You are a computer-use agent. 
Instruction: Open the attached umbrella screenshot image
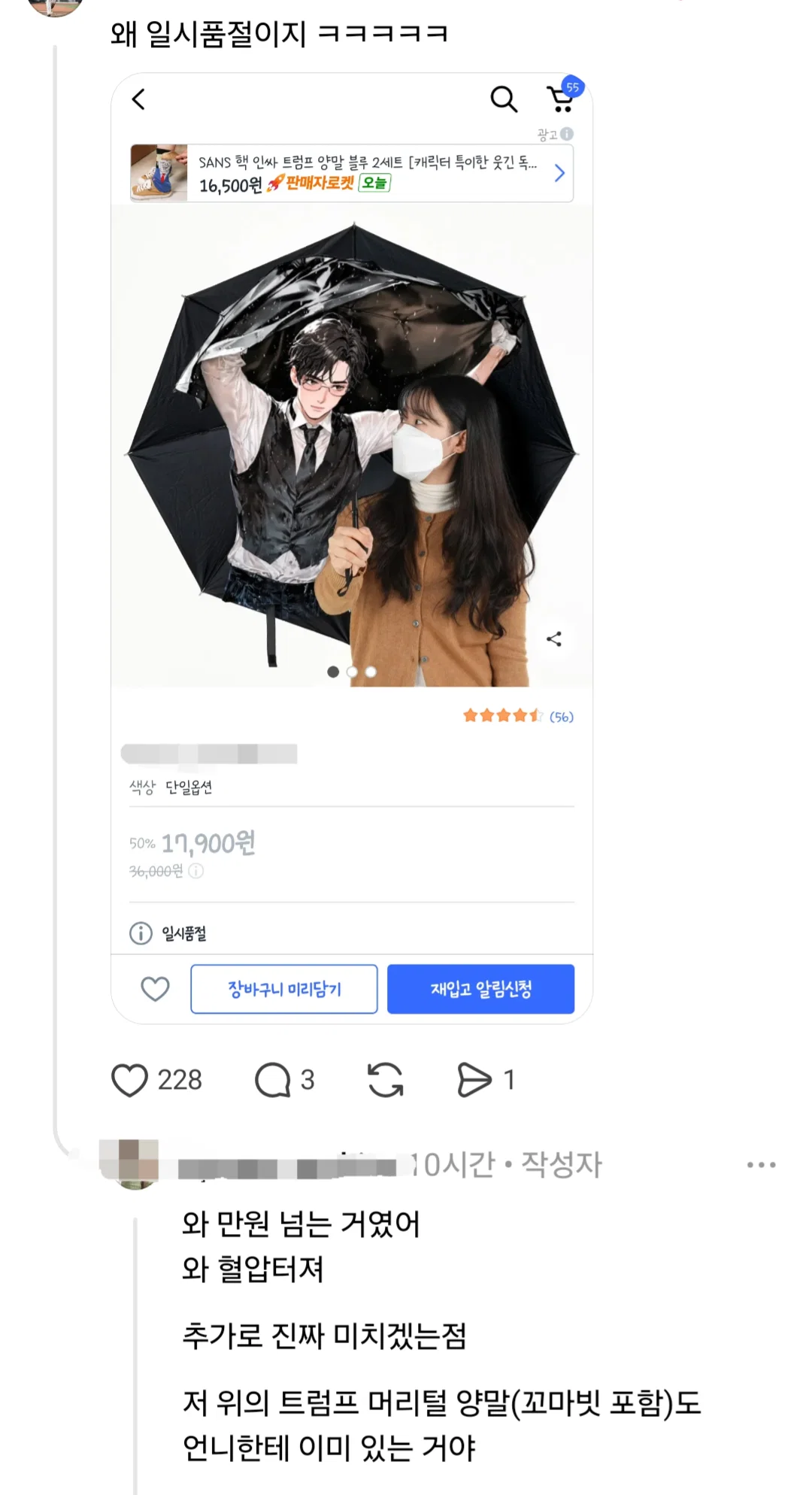coord(352,548)
